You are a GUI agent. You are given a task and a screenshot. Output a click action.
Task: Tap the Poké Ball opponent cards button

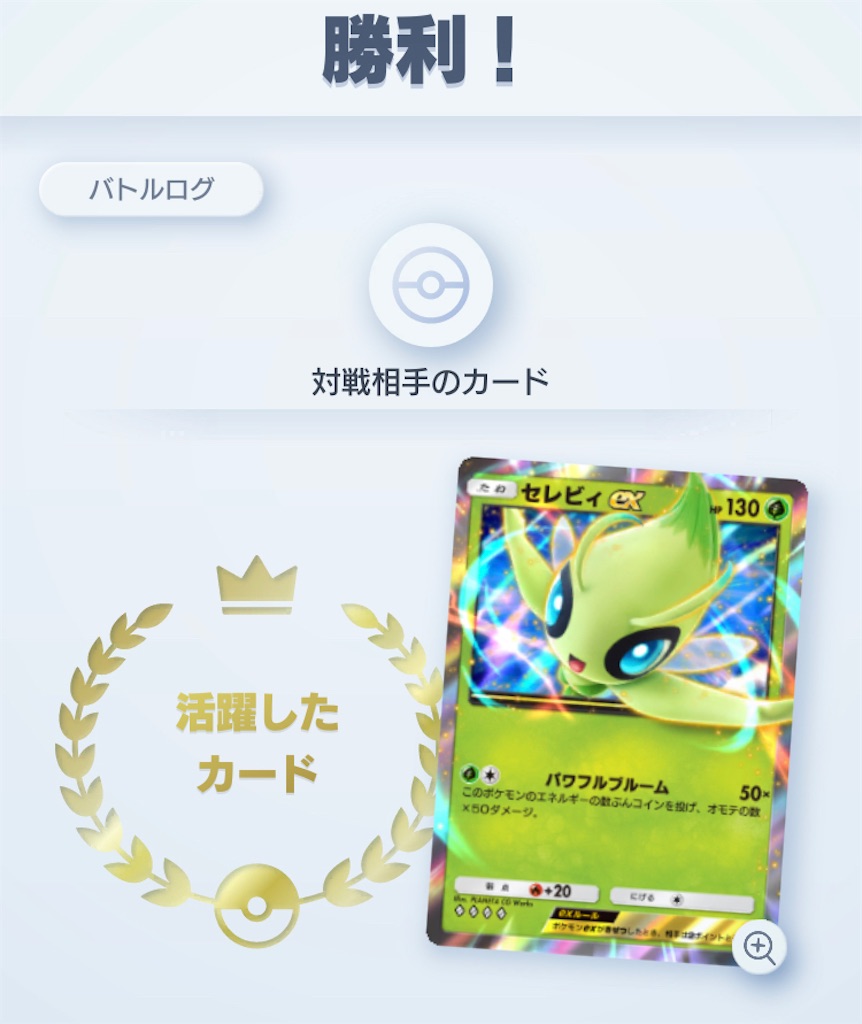point(430,285)
